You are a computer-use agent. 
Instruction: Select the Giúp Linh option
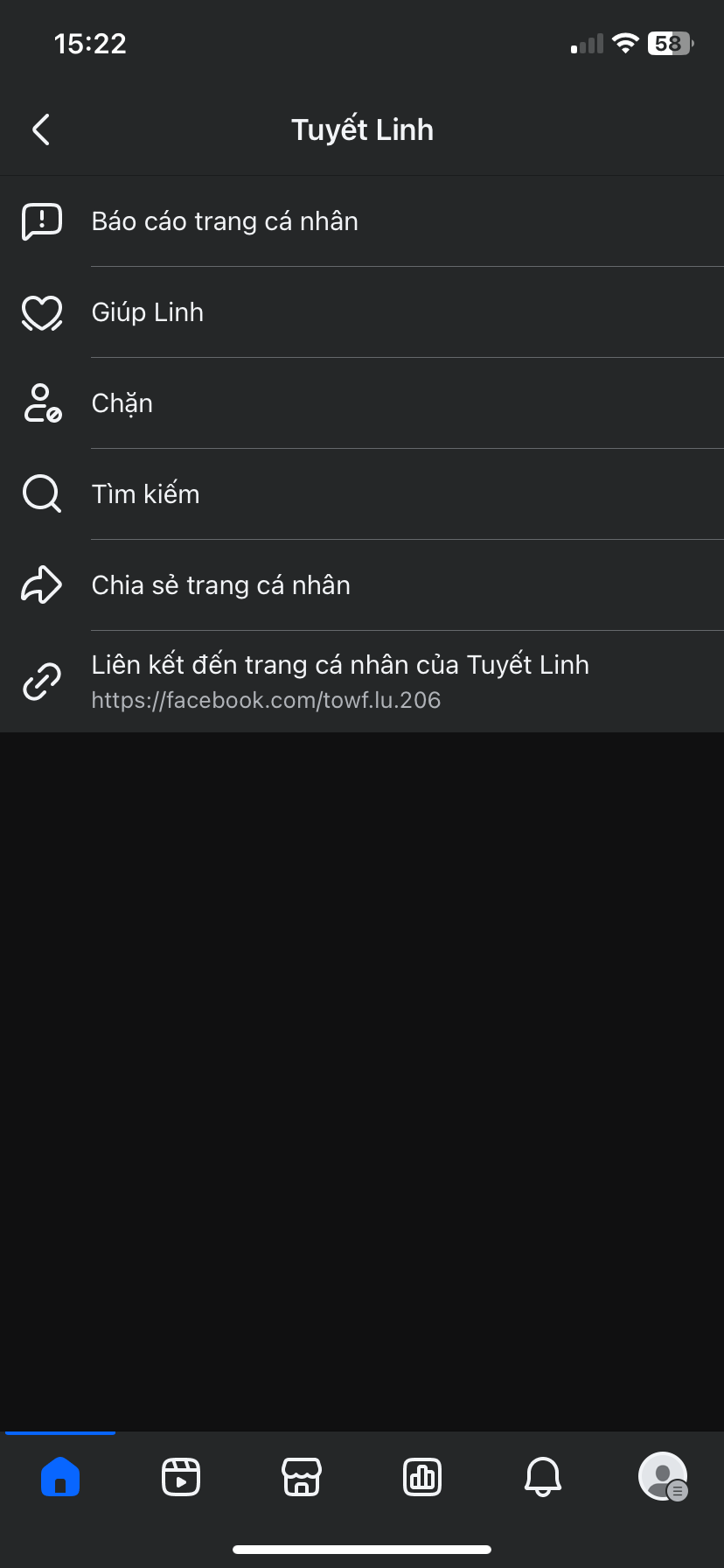click(x=362, y=312)
